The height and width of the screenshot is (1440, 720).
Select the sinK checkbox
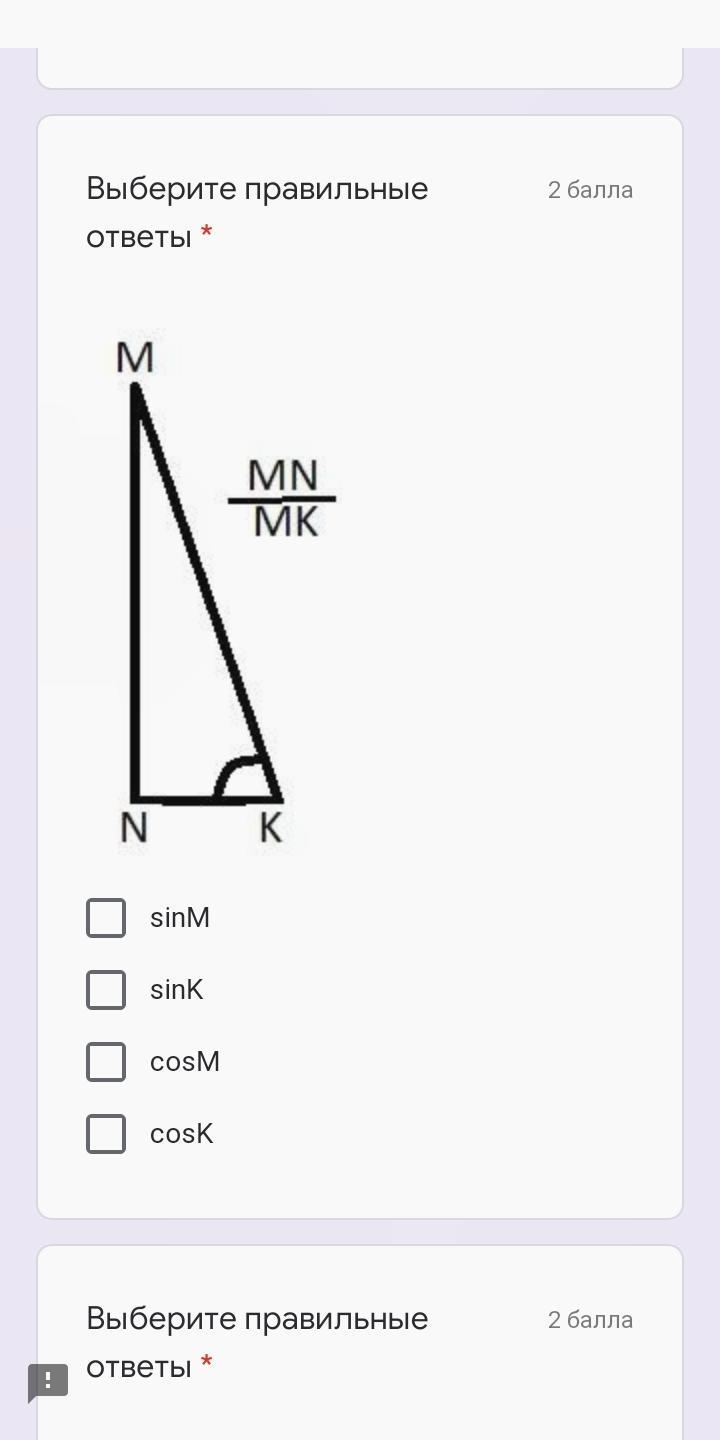(106, 990)
